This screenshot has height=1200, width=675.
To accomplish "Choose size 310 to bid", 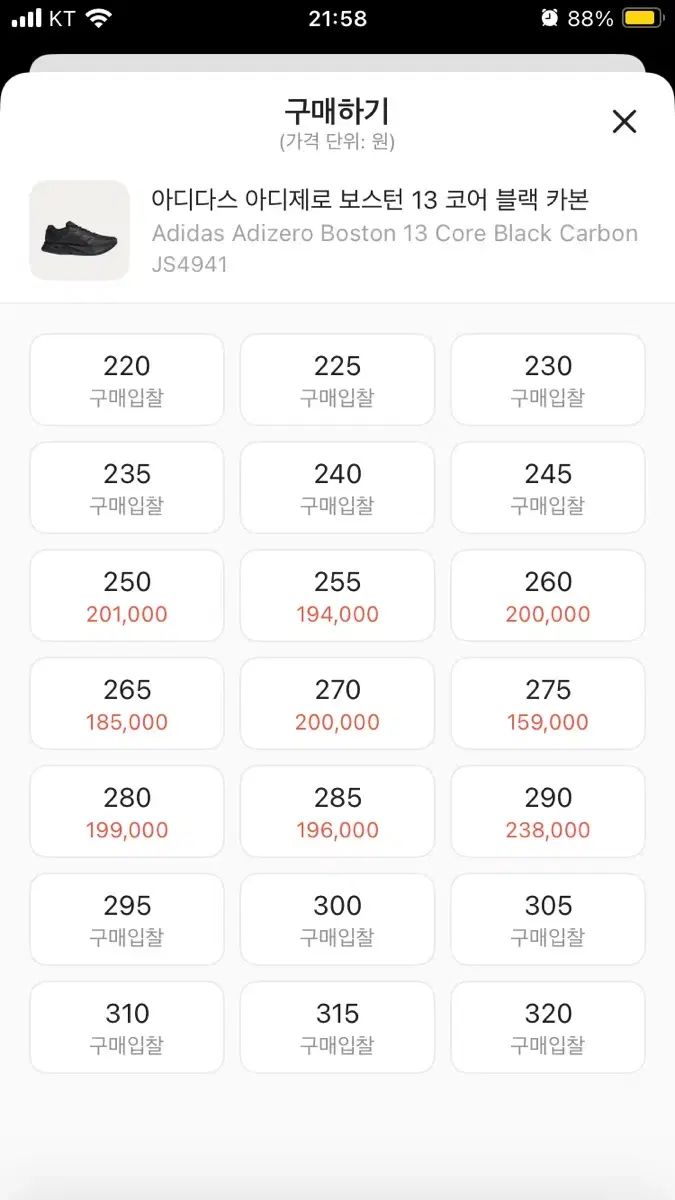I will [127, 1028].
